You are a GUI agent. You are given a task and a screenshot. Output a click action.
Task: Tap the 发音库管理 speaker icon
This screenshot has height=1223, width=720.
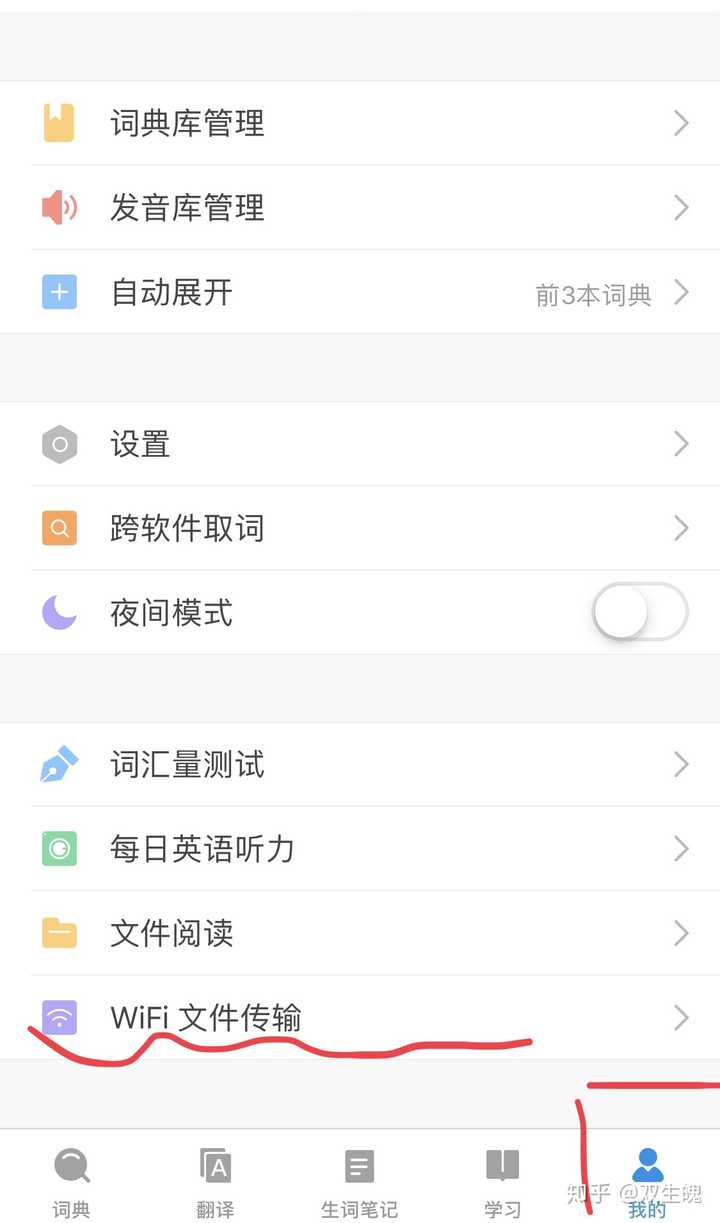58,207
